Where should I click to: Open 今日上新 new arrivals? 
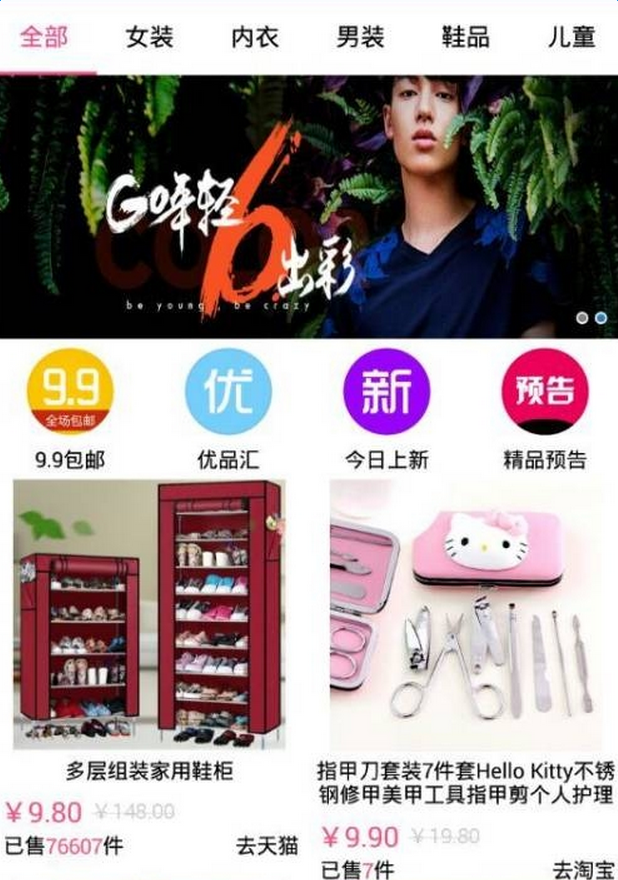click(x=387, y=410)
